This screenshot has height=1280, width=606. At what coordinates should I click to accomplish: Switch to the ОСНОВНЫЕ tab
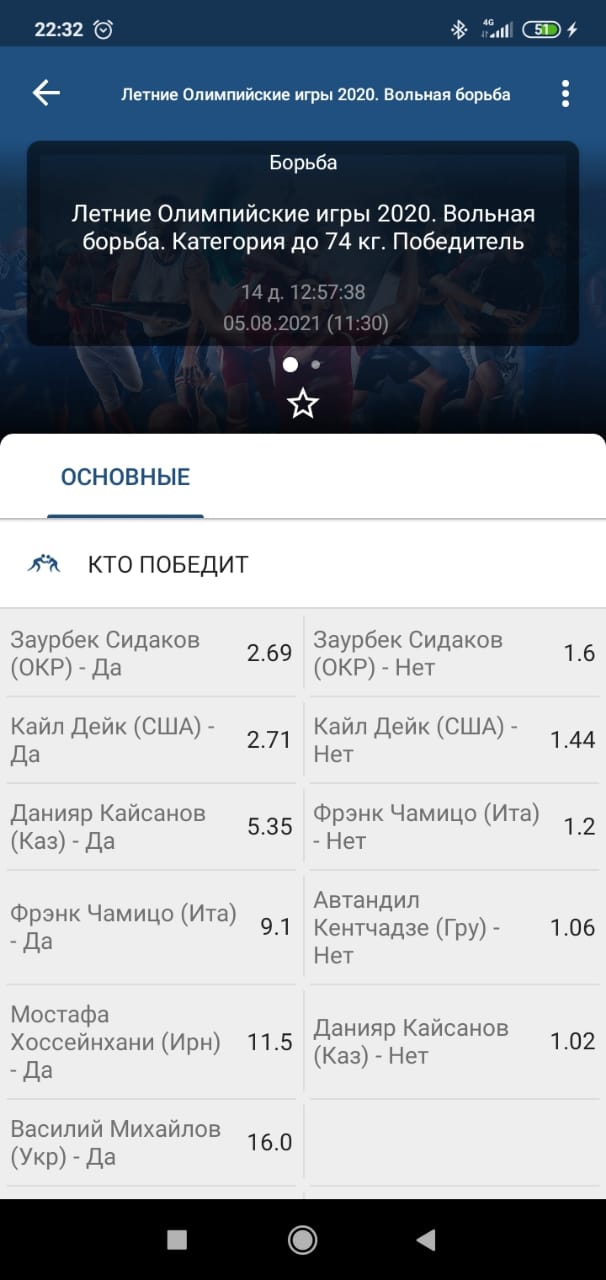(125, 477)
